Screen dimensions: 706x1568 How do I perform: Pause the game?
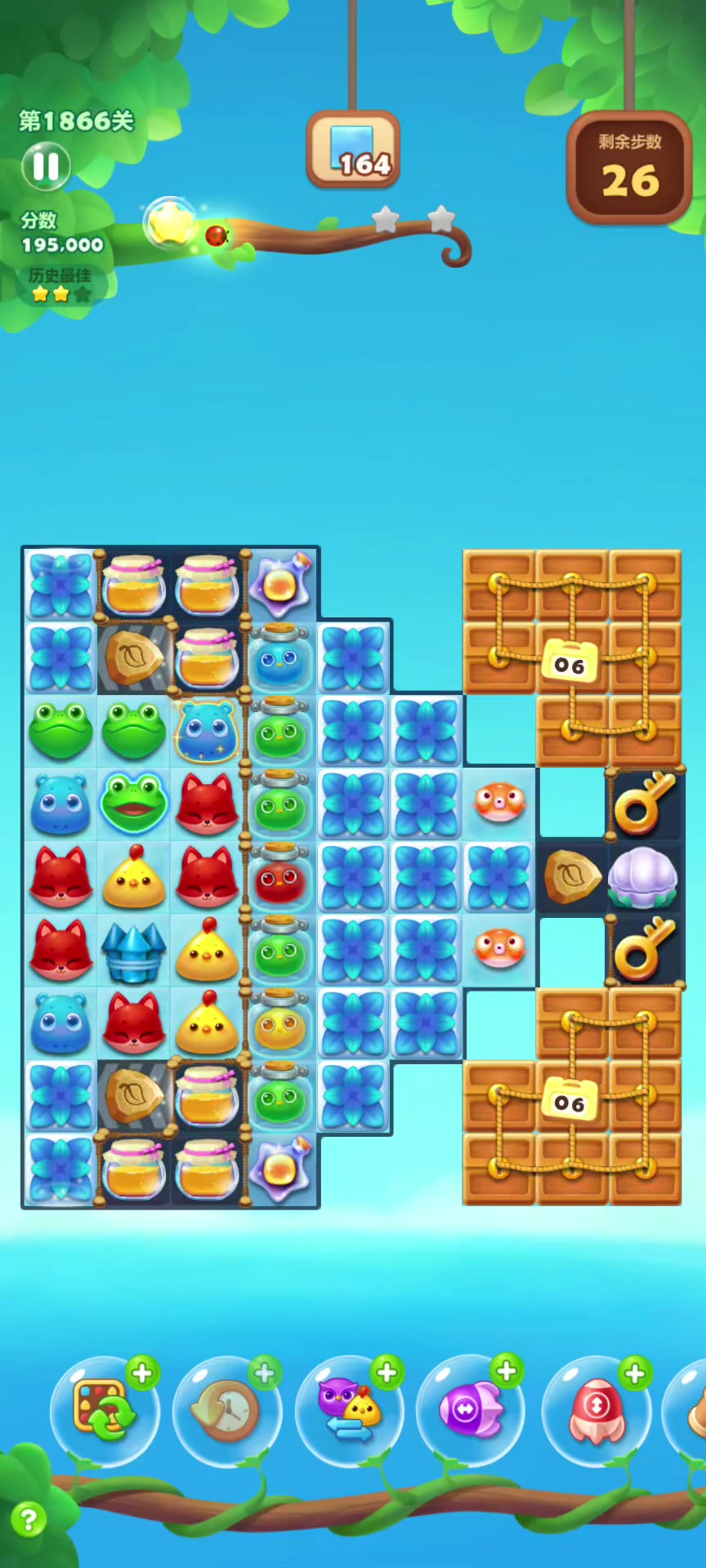coord(46,166)
